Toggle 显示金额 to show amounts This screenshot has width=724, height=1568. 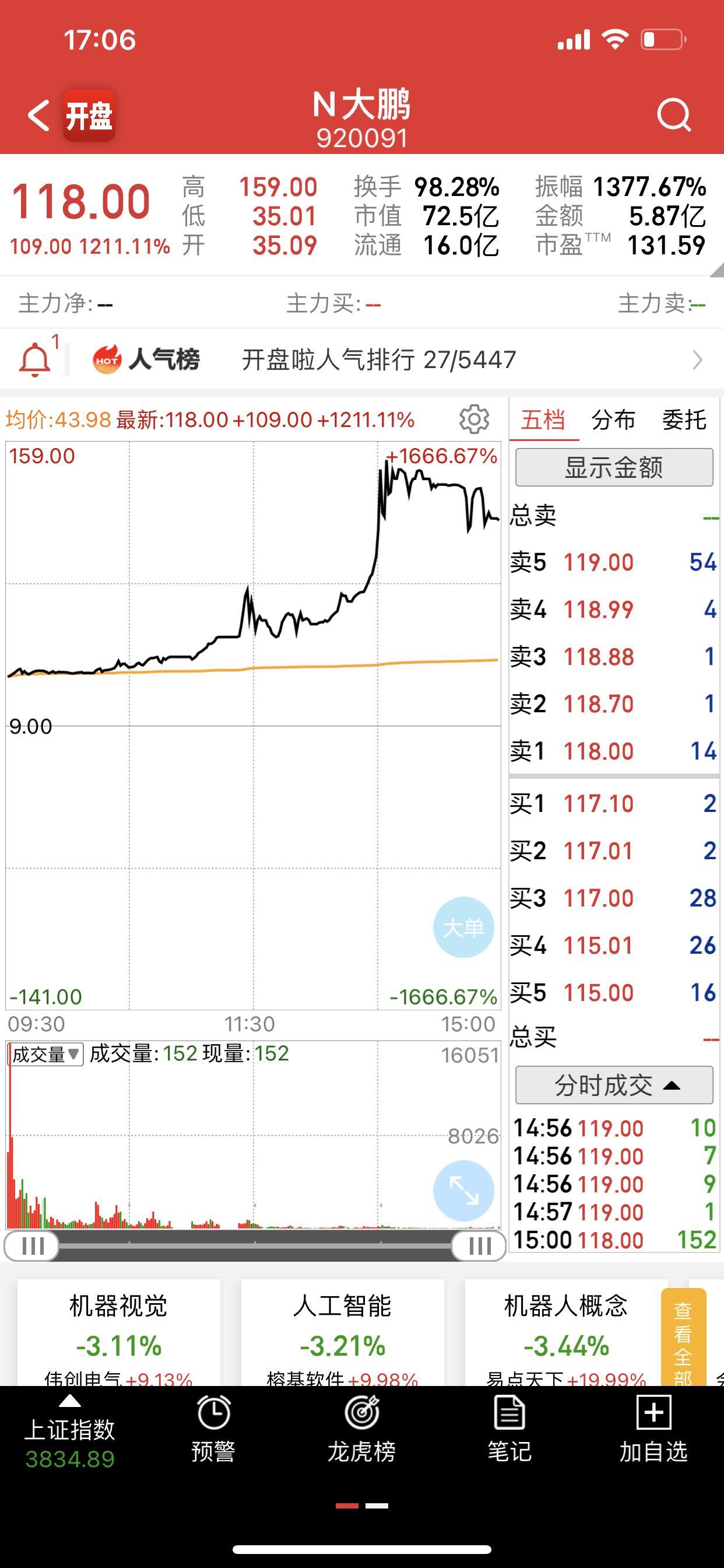point(613,467)
